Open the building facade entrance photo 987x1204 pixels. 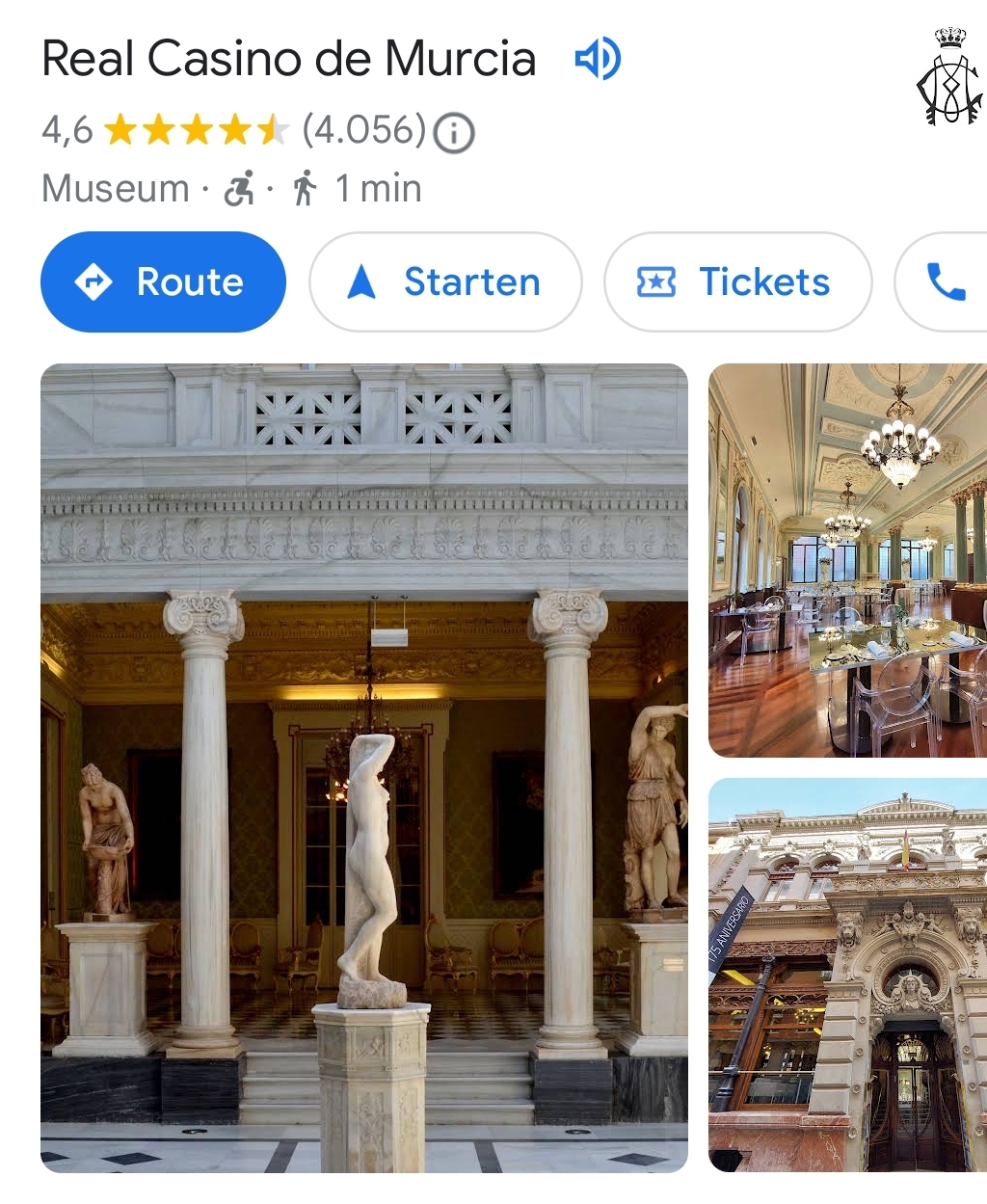pyautogui.click(x=847, y=975)
